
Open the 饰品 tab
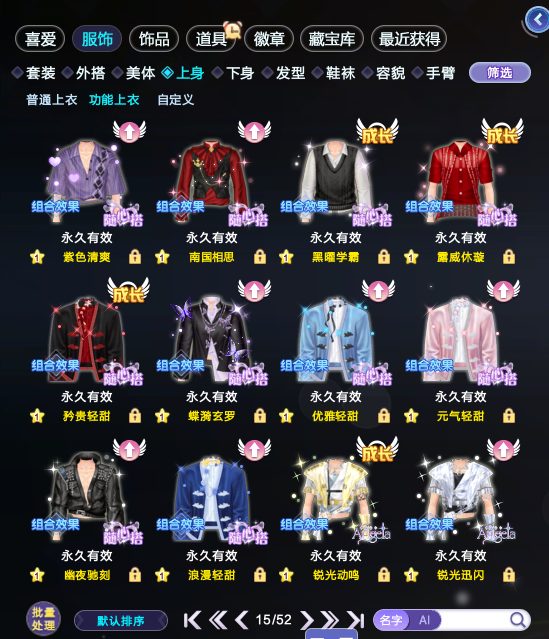pos(154,39)
